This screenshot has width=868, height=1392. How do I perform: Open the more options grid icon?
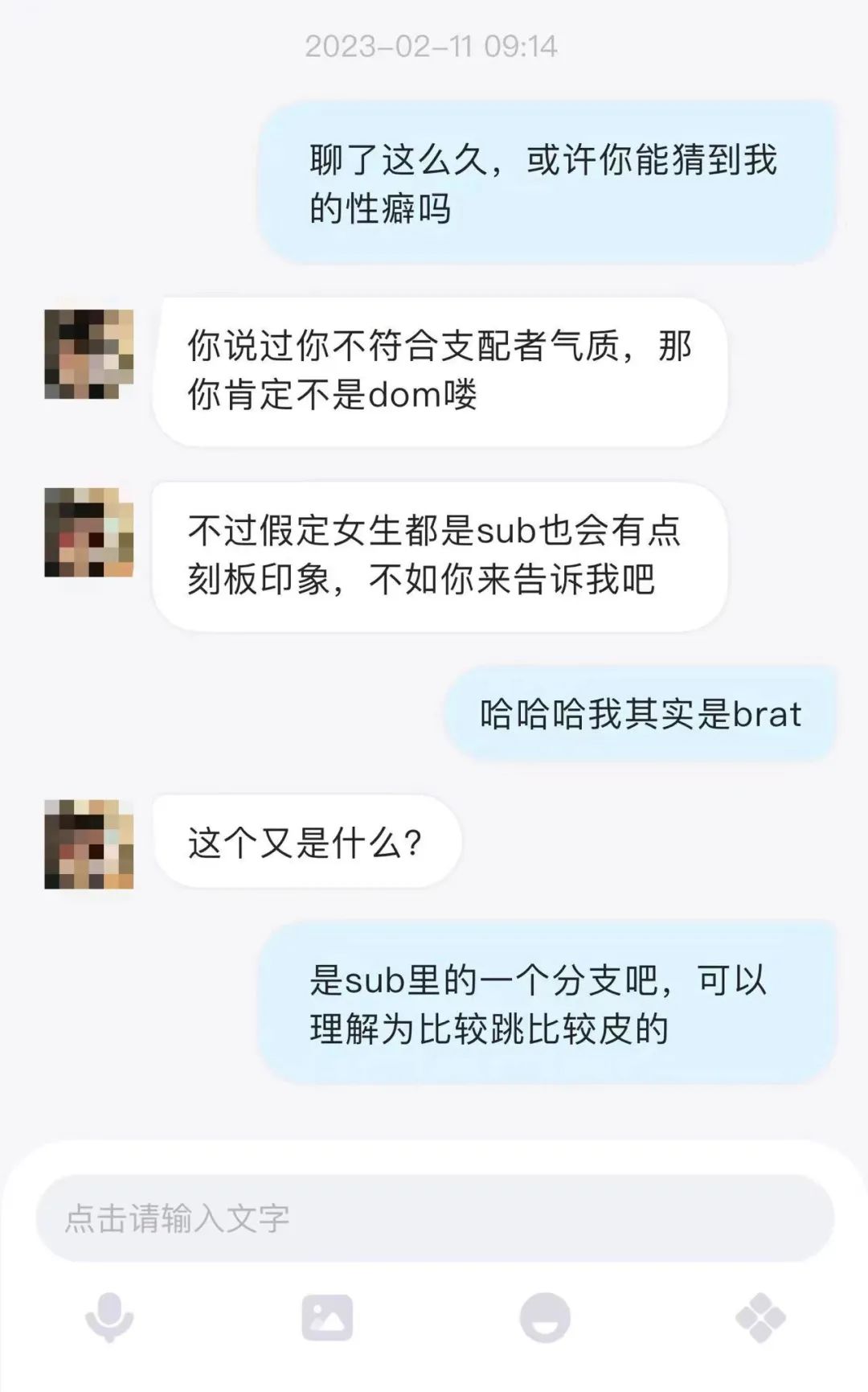point(760,1317)
